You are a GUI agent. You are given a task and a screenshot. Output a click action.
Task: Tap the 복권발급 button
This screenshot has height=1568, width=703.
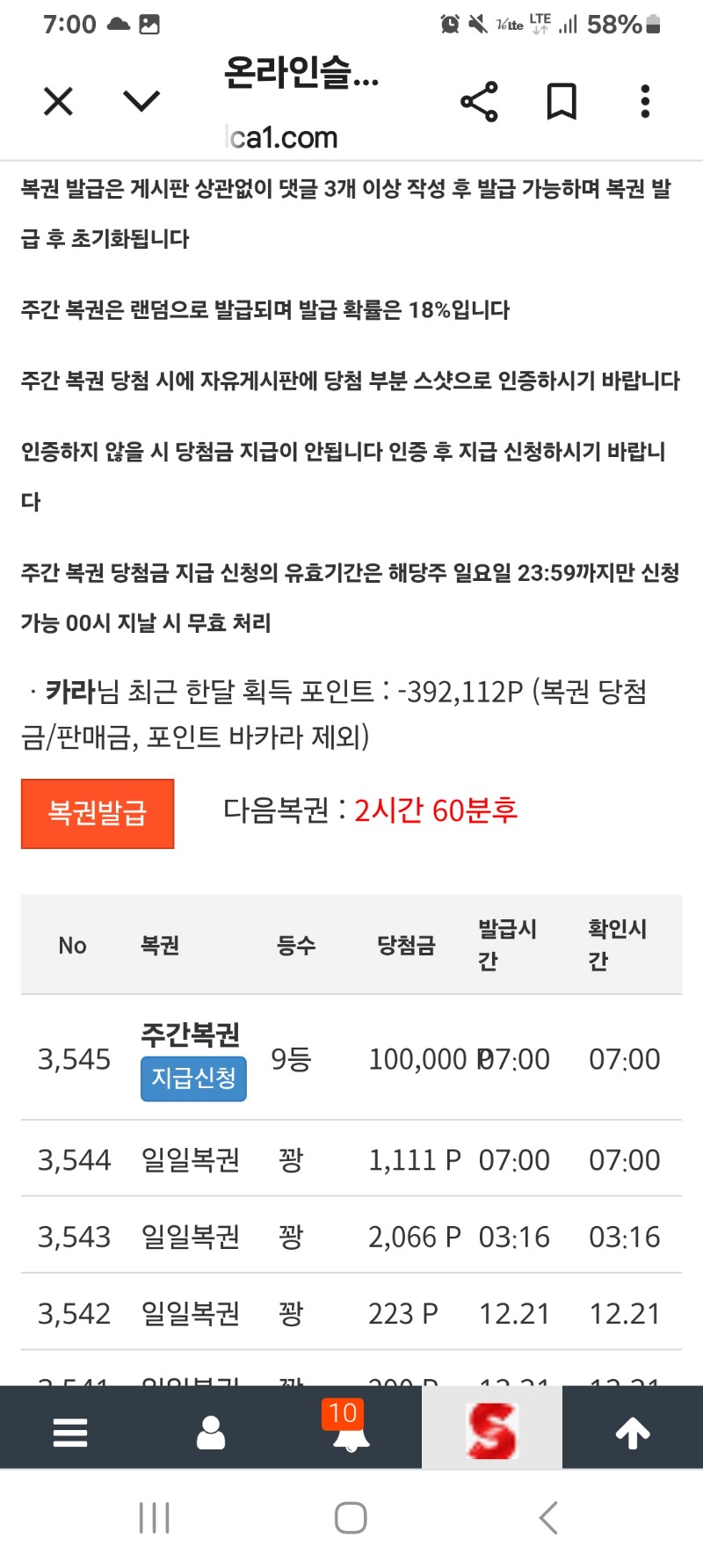98,813
